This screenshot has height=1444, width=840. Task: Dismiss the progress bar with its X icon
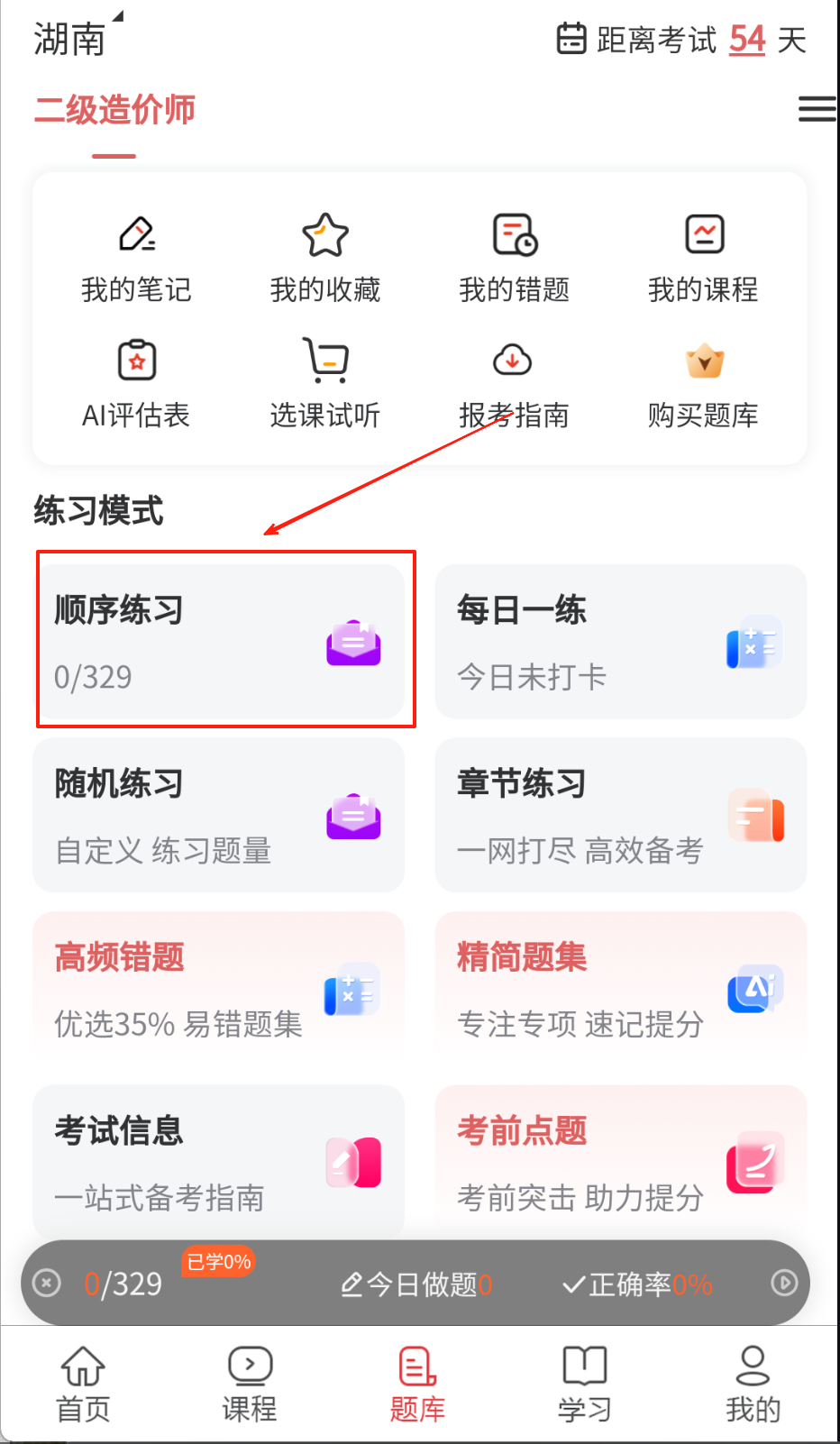point(47,1283)
